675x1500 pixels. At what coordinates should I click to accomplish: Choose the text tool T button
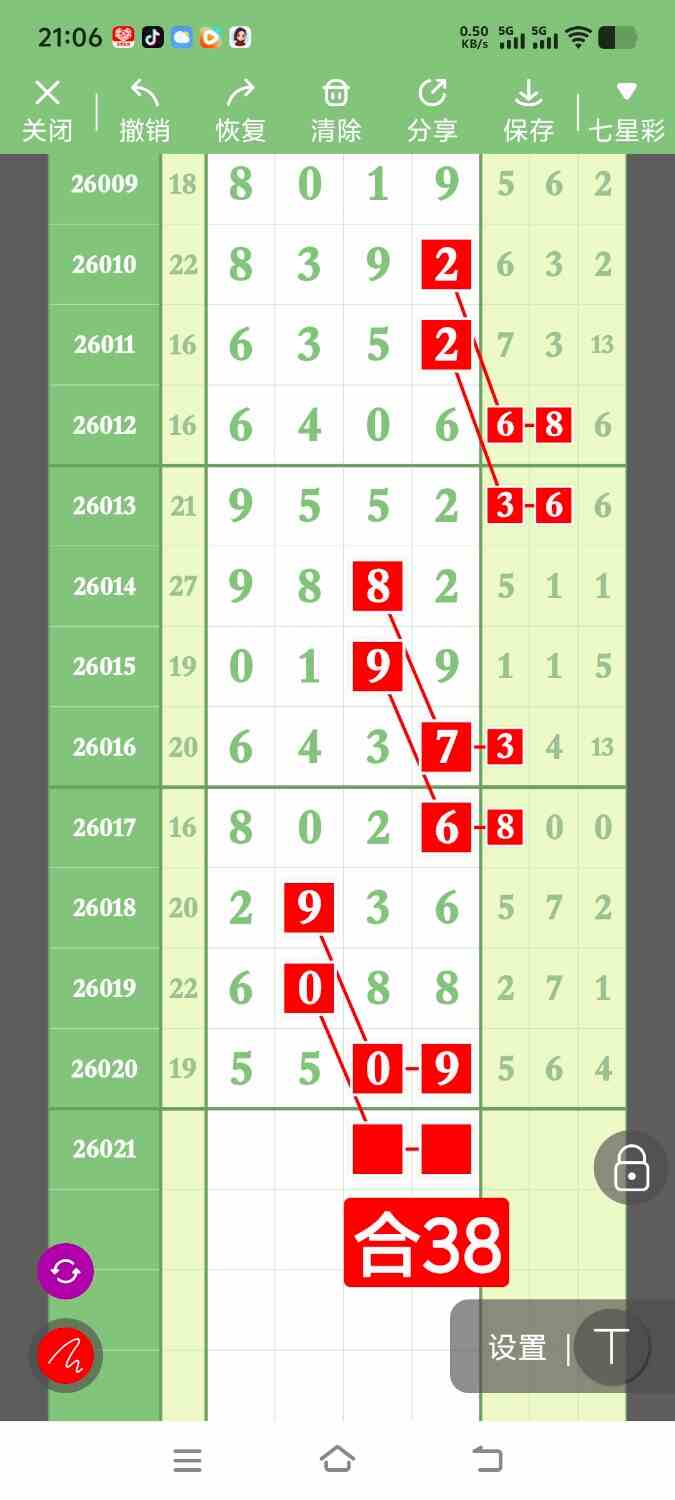tap(611, 1346)
